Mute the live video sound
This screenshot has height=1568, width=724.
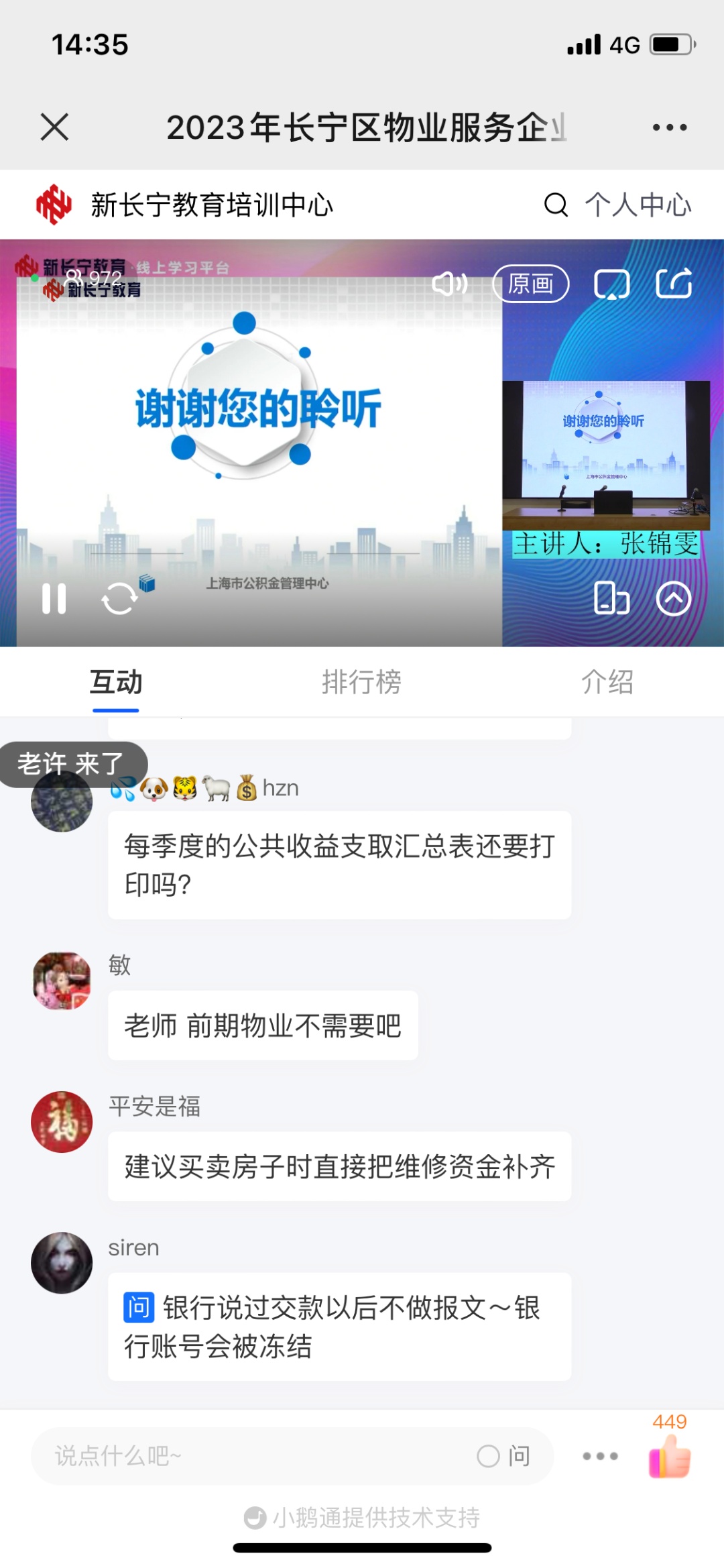(450, 284)
